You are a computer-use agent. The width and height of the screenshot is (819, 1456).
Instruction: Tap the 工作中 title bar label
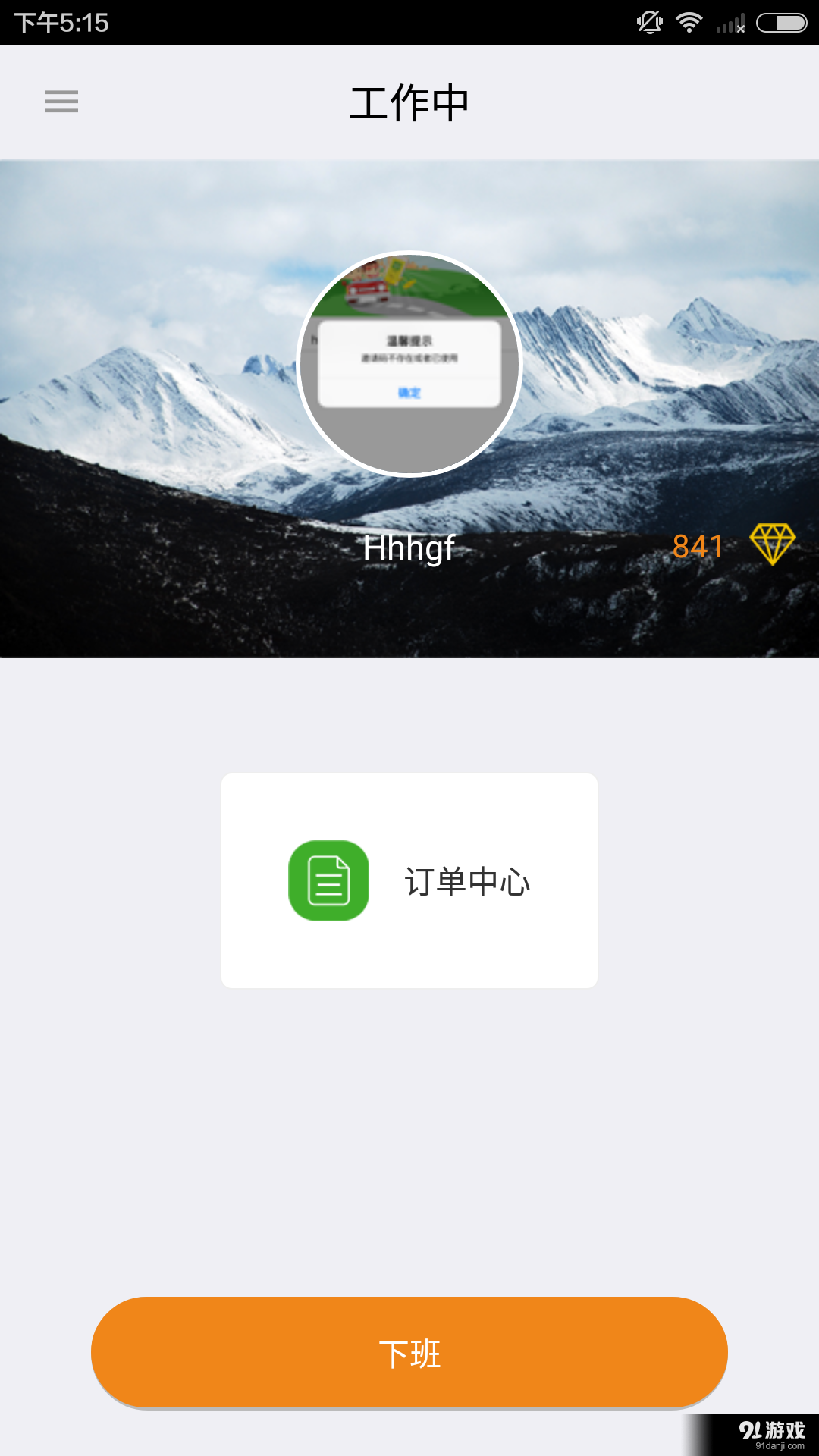[409, 102]
